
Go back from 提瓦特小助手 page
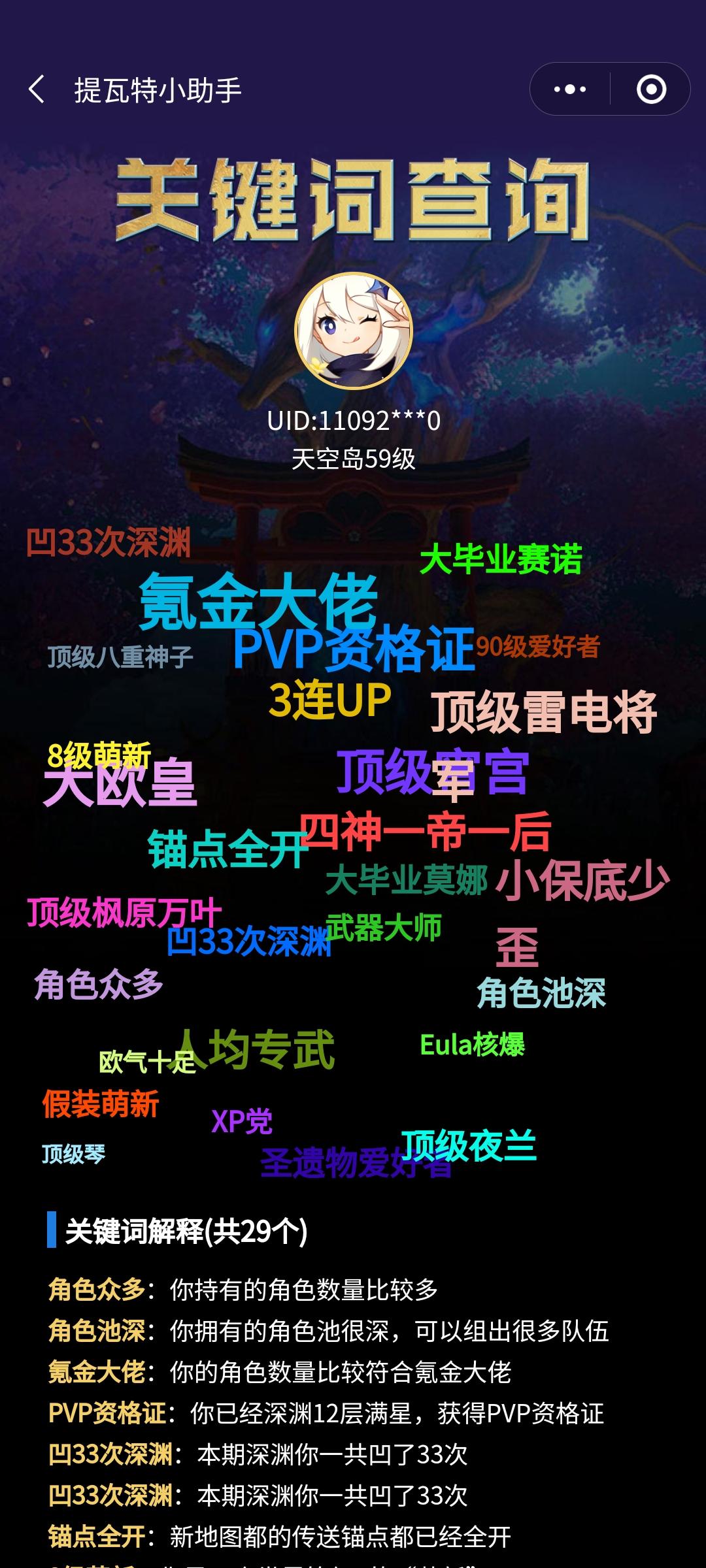pos(37,90)
